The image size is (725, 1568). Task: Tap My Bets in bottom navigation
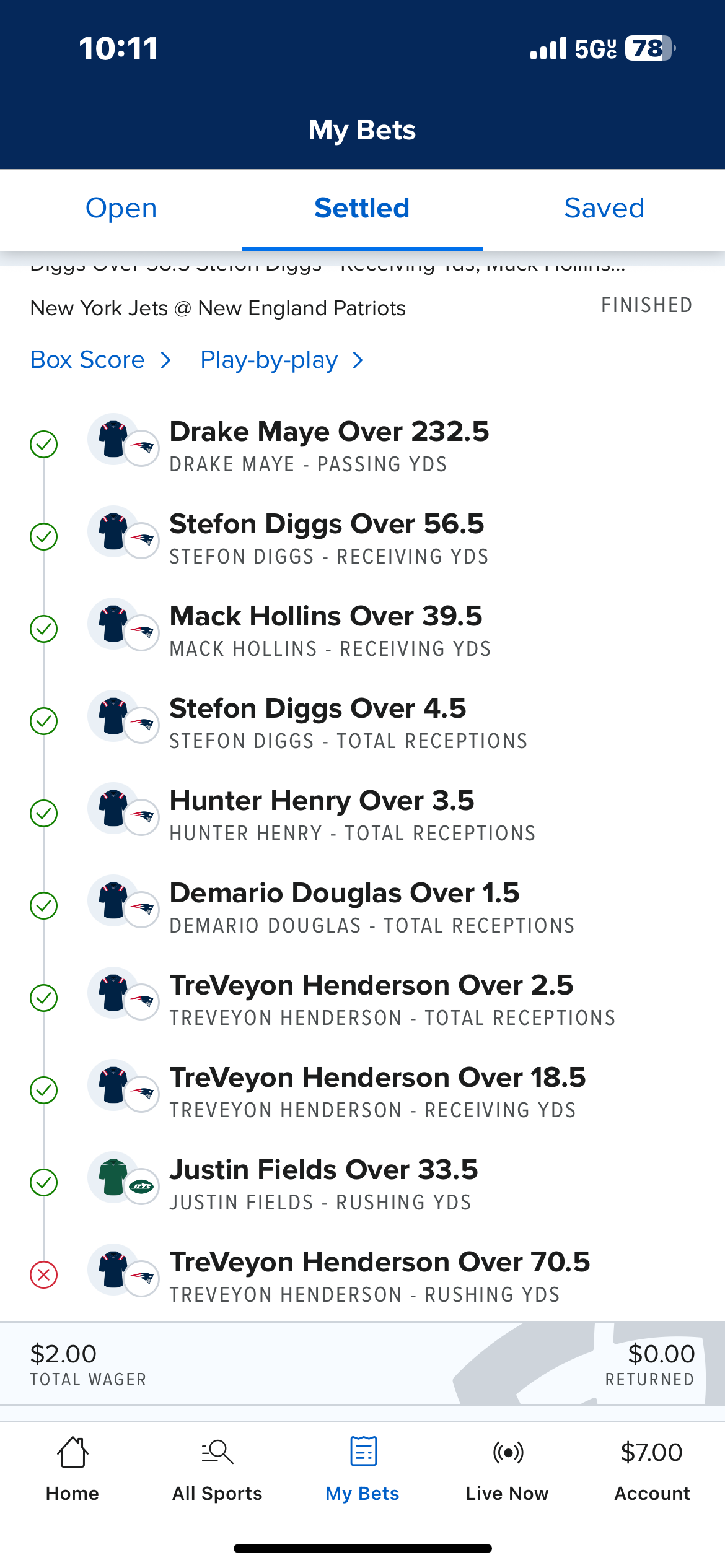362,1469
